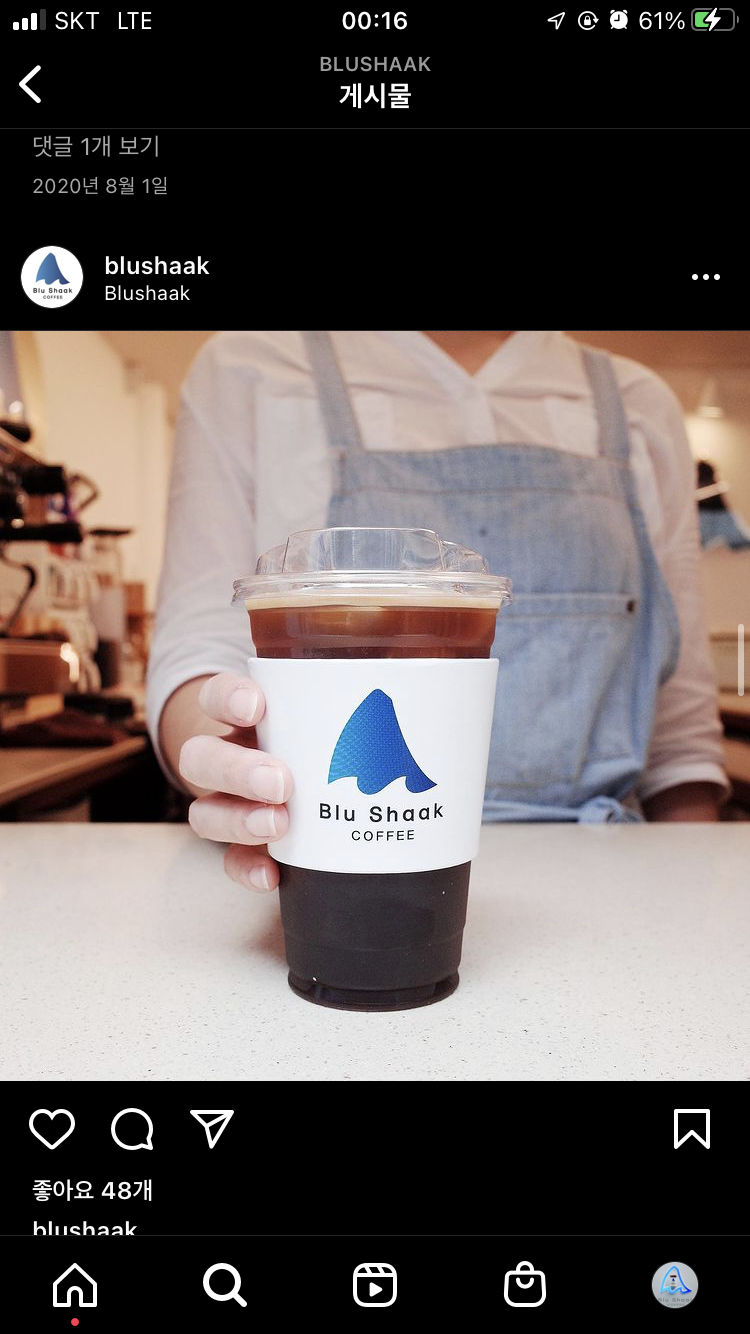Switch to the Search tab
The height and width of the screenshot is (1334, 750).
(x=225, y=1285)
